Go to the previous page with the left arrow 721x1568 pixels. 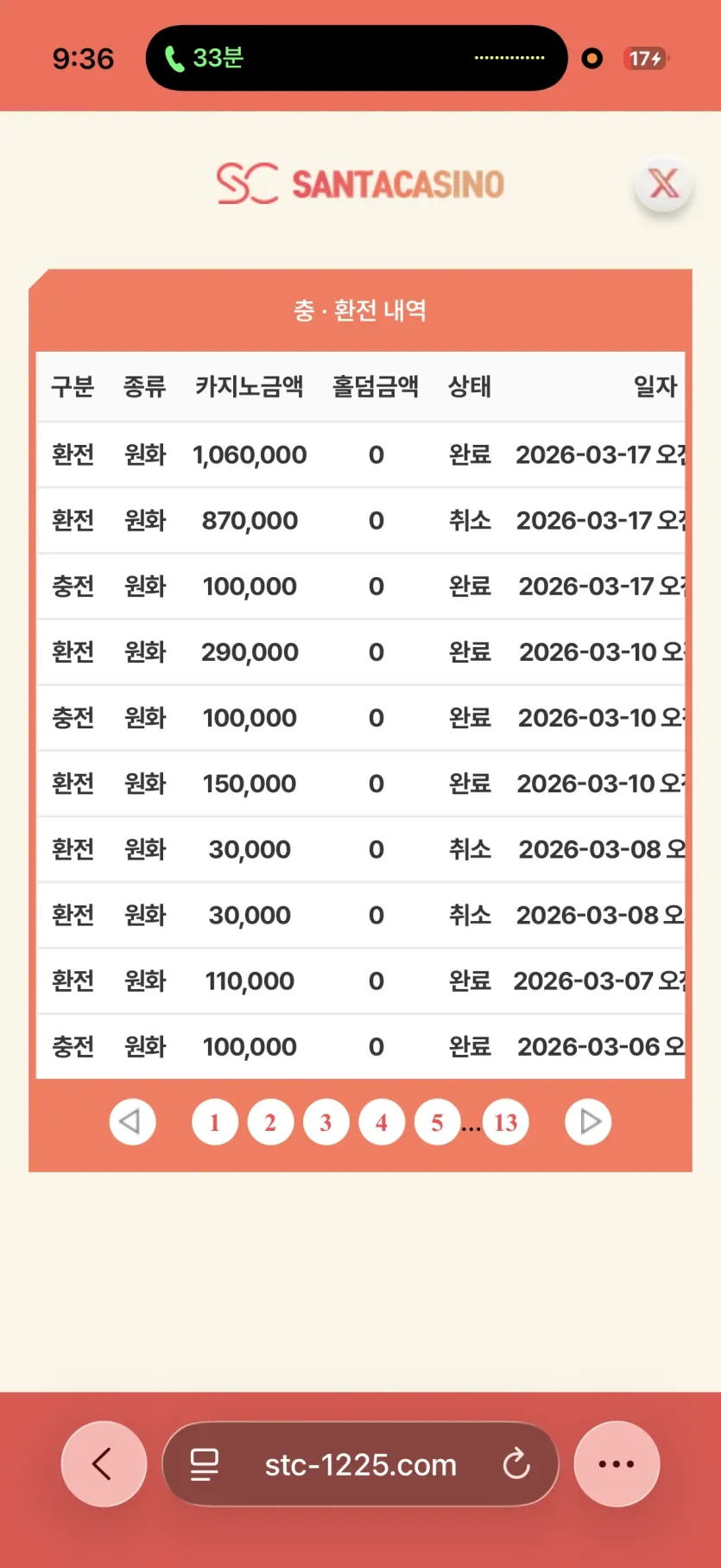(x=132, y=1121)
